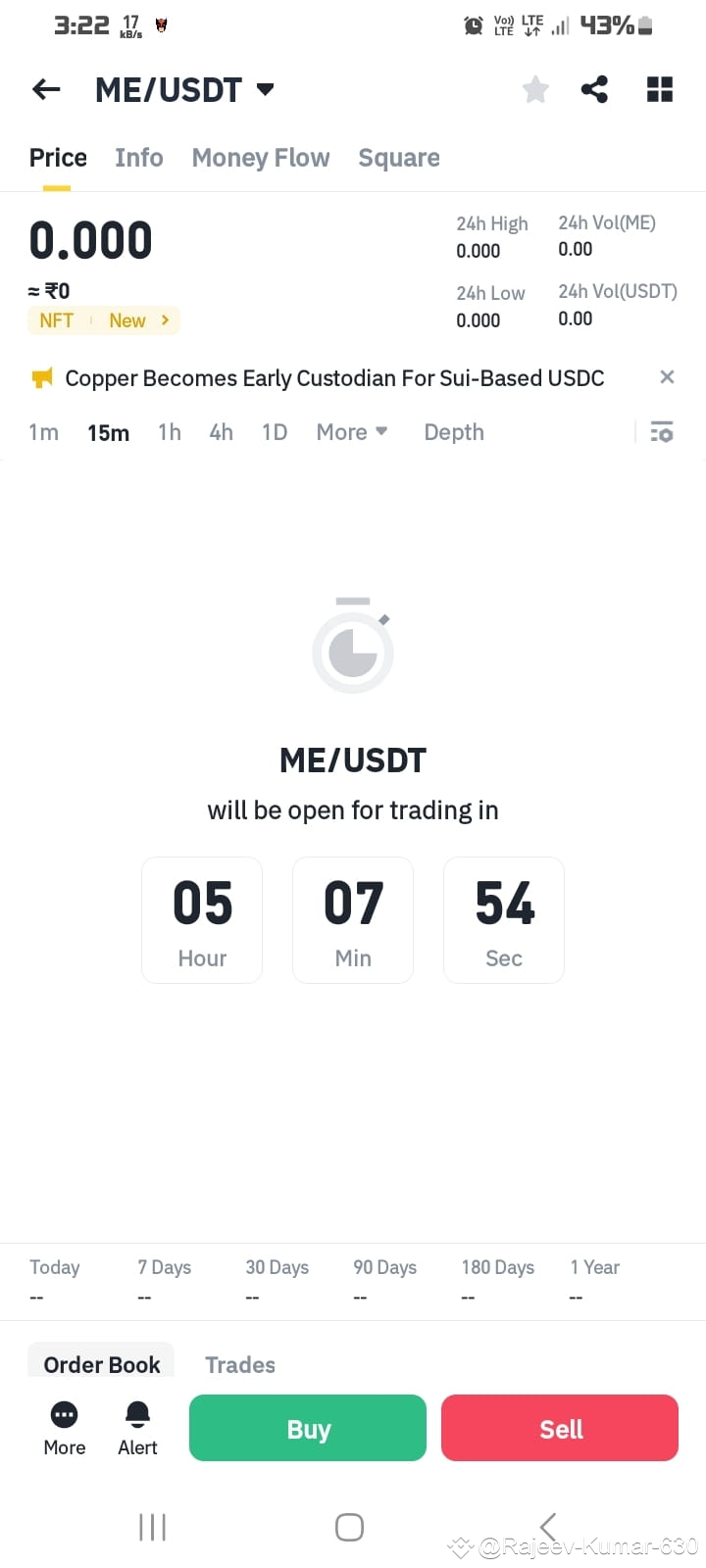
Task: Select the 1D chart interval
Action: coord(275,431)
